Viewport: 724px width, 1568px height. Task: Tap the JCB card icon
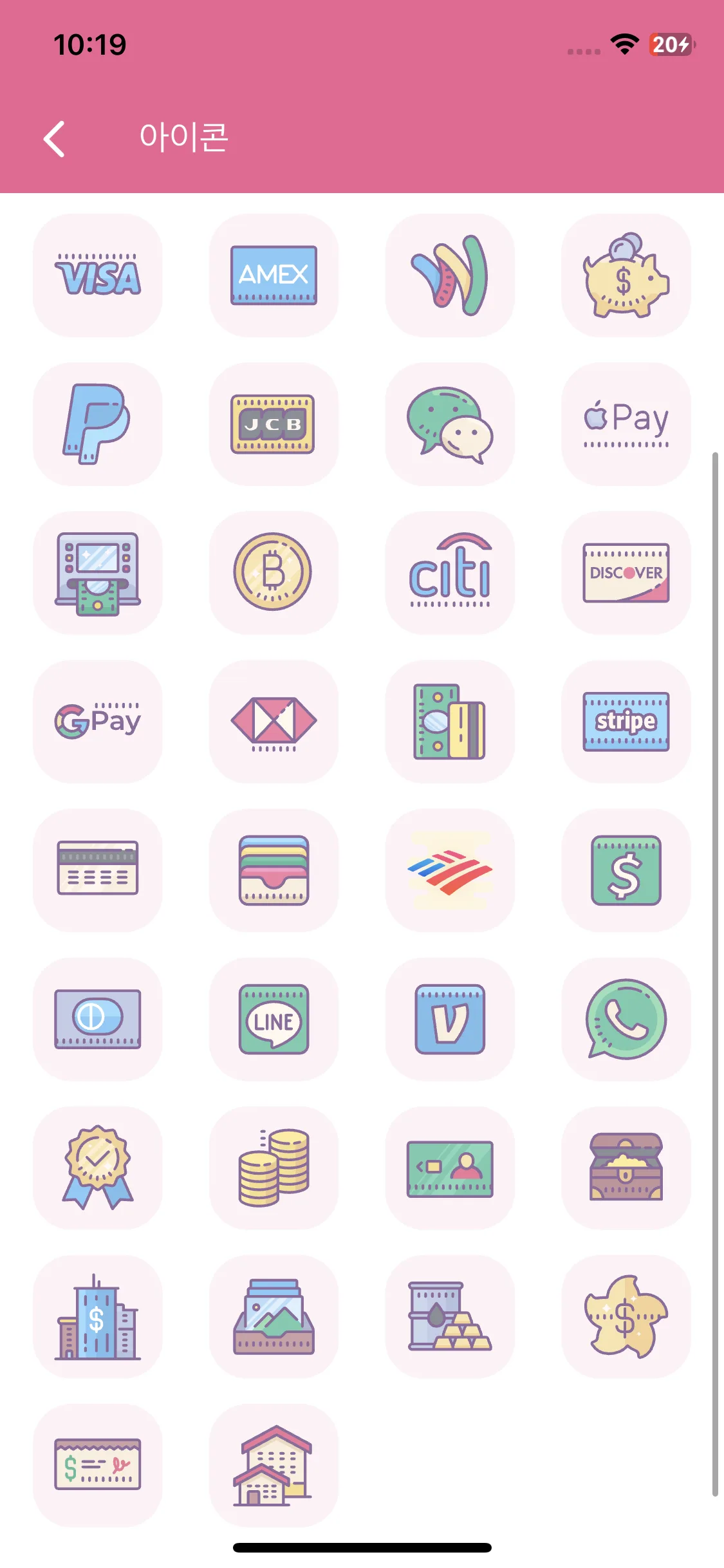(274, 424)
